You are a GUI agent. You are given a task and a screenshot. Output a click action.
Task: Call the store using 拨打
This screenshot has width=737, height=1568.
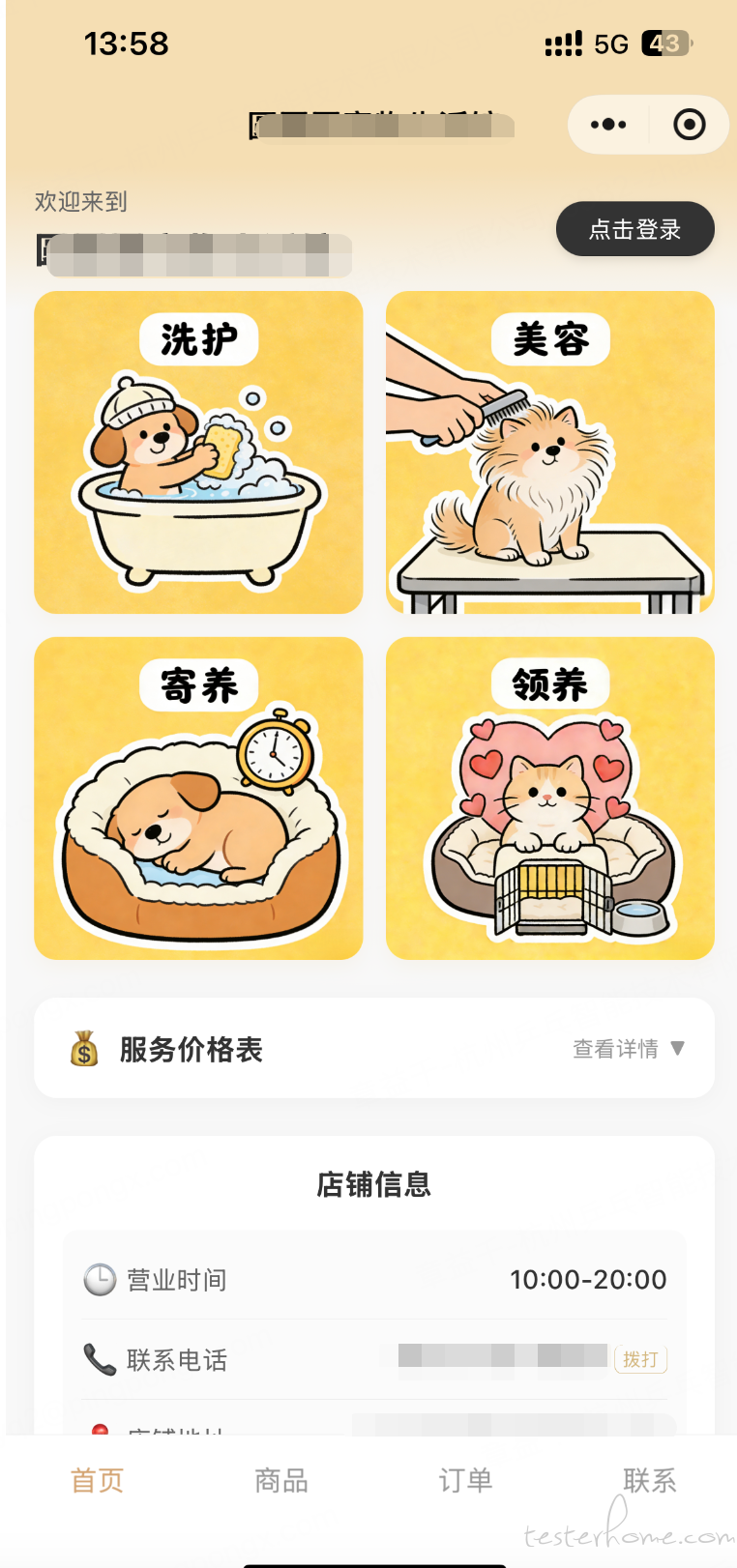click(x=640, y=1359)
